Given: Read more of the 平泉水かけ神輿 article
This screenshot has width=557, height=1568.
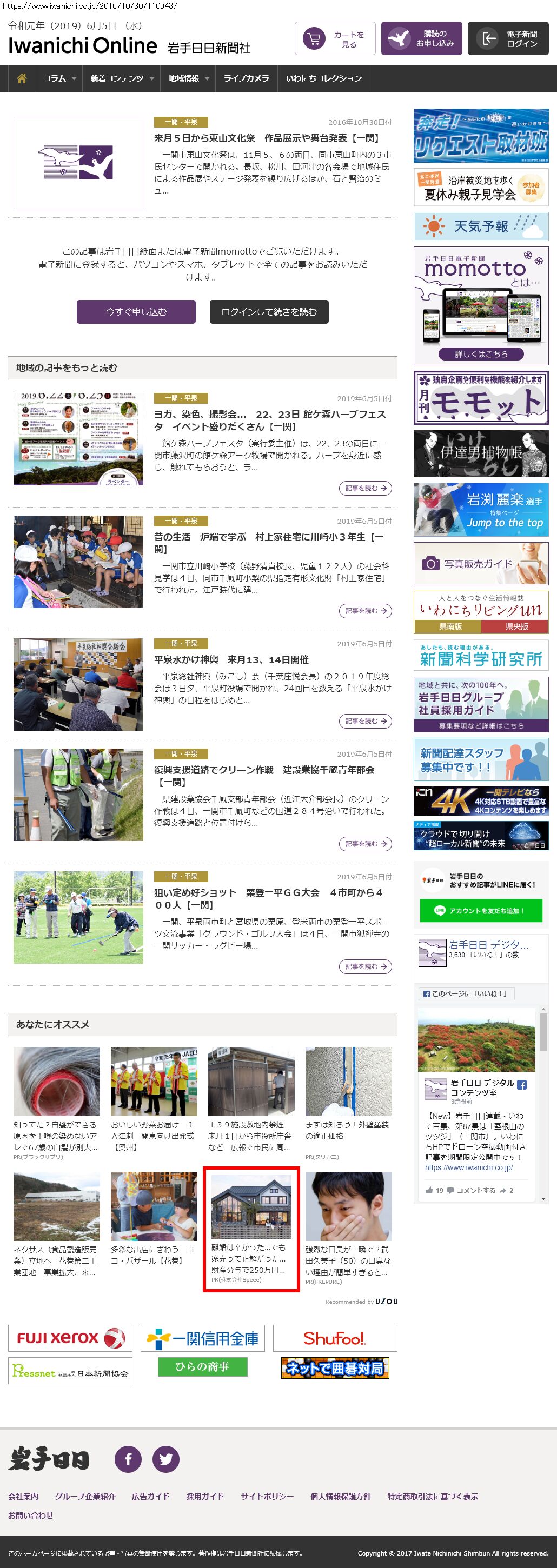Looking at the screenshot, I should (365, 722).
